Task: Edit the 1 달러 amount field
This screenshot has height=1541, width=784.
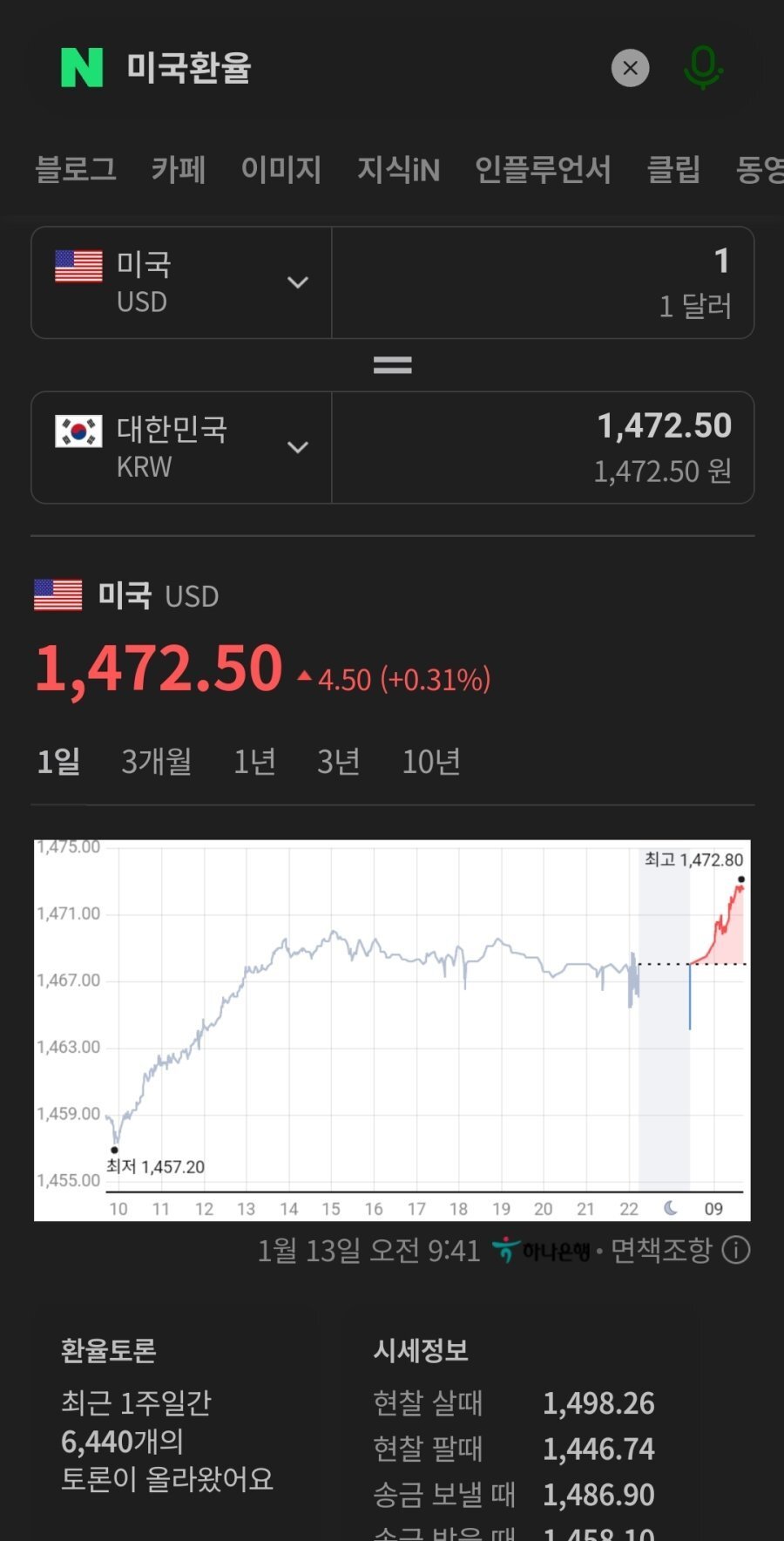Action: click(542, 282)
